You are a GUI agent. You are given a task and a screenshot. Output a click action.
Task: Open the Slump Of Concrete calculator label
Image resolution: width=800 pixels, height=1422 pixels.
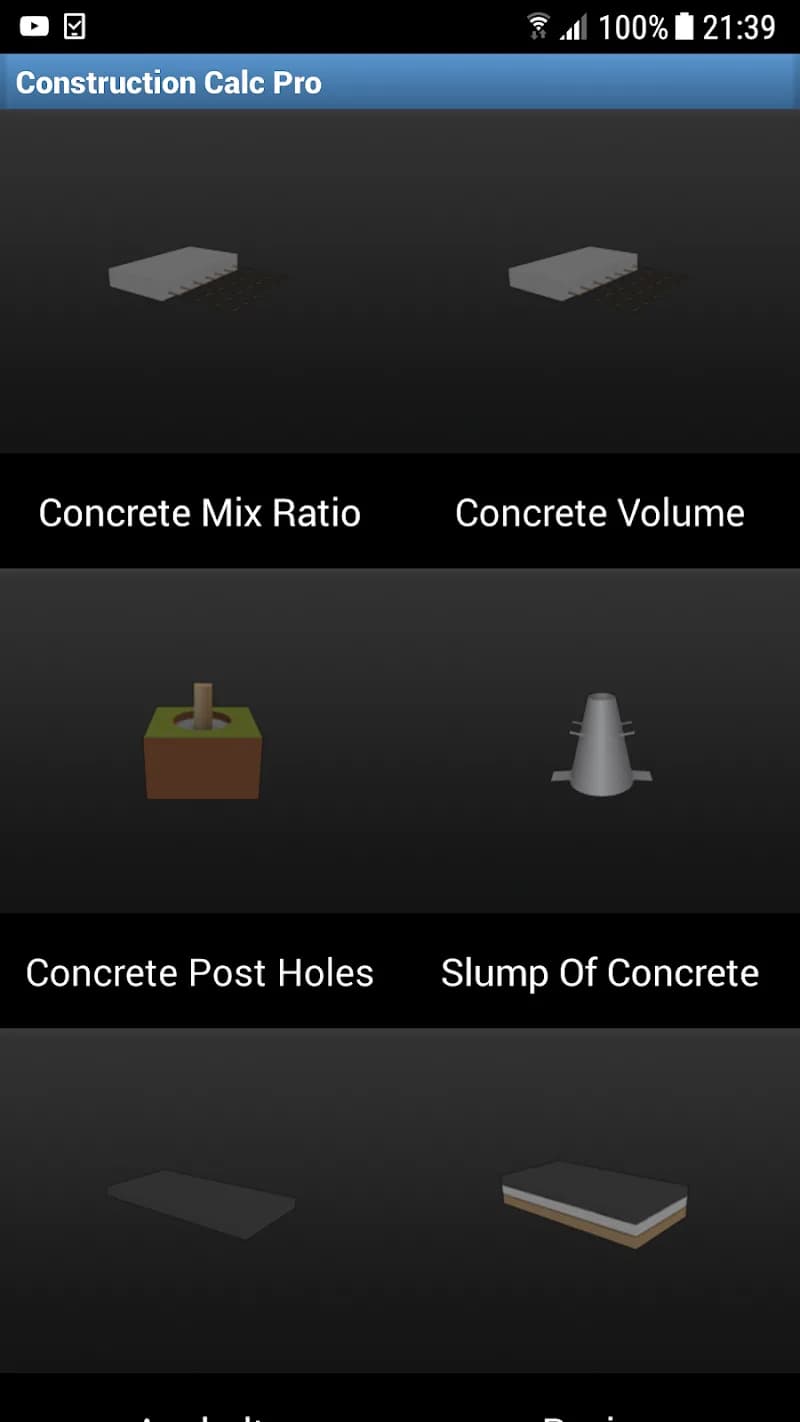tap(599, 972)
